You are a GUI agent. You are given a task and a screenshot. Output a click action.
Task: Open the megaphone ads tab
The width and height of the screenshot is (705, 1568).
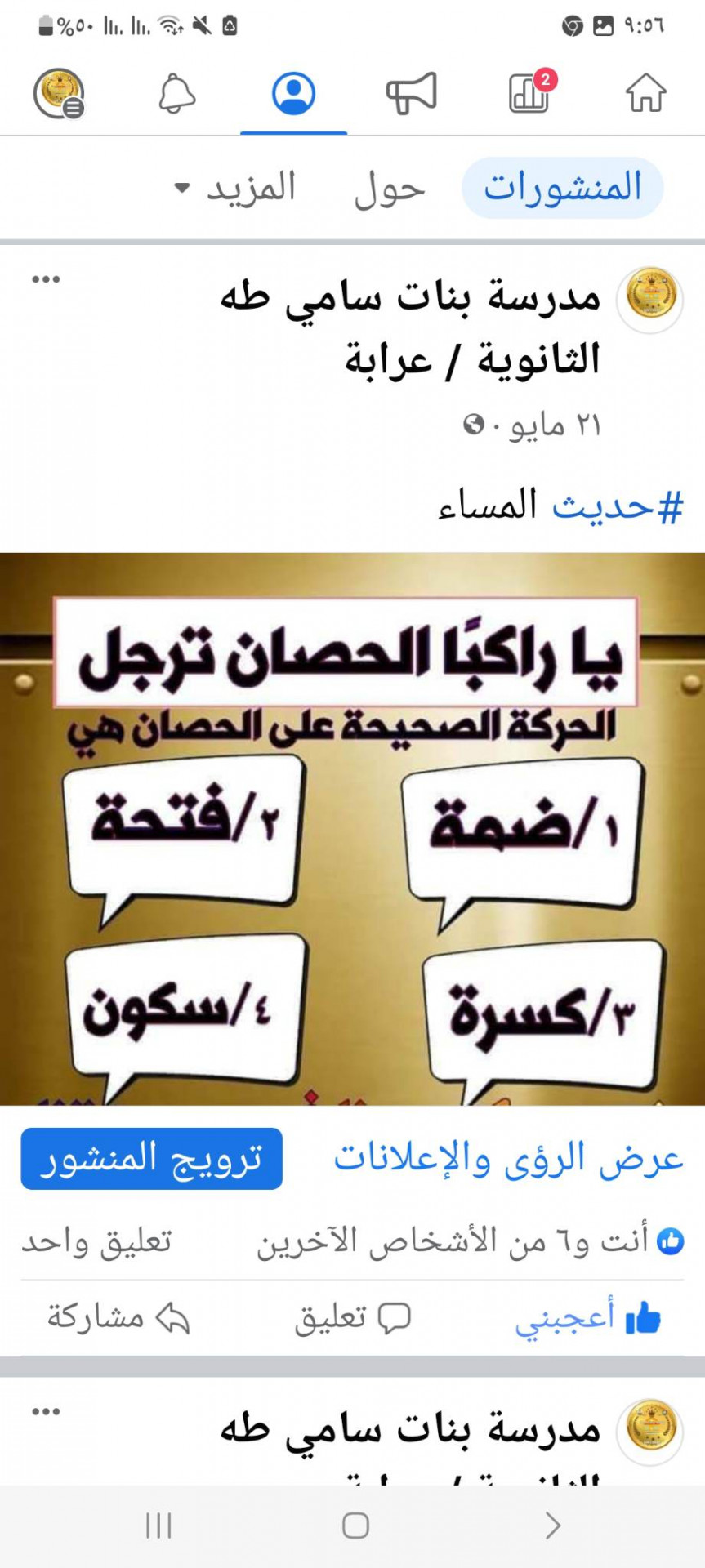tap(411, 93)
